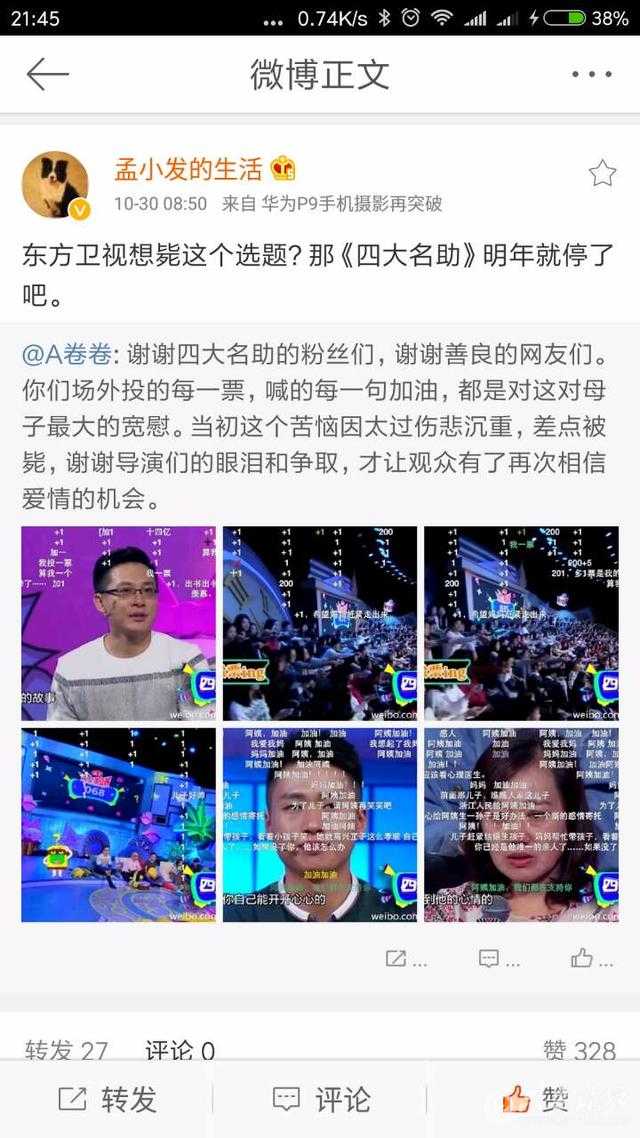Tap the bottom 赞 like button

[535, 1100]
